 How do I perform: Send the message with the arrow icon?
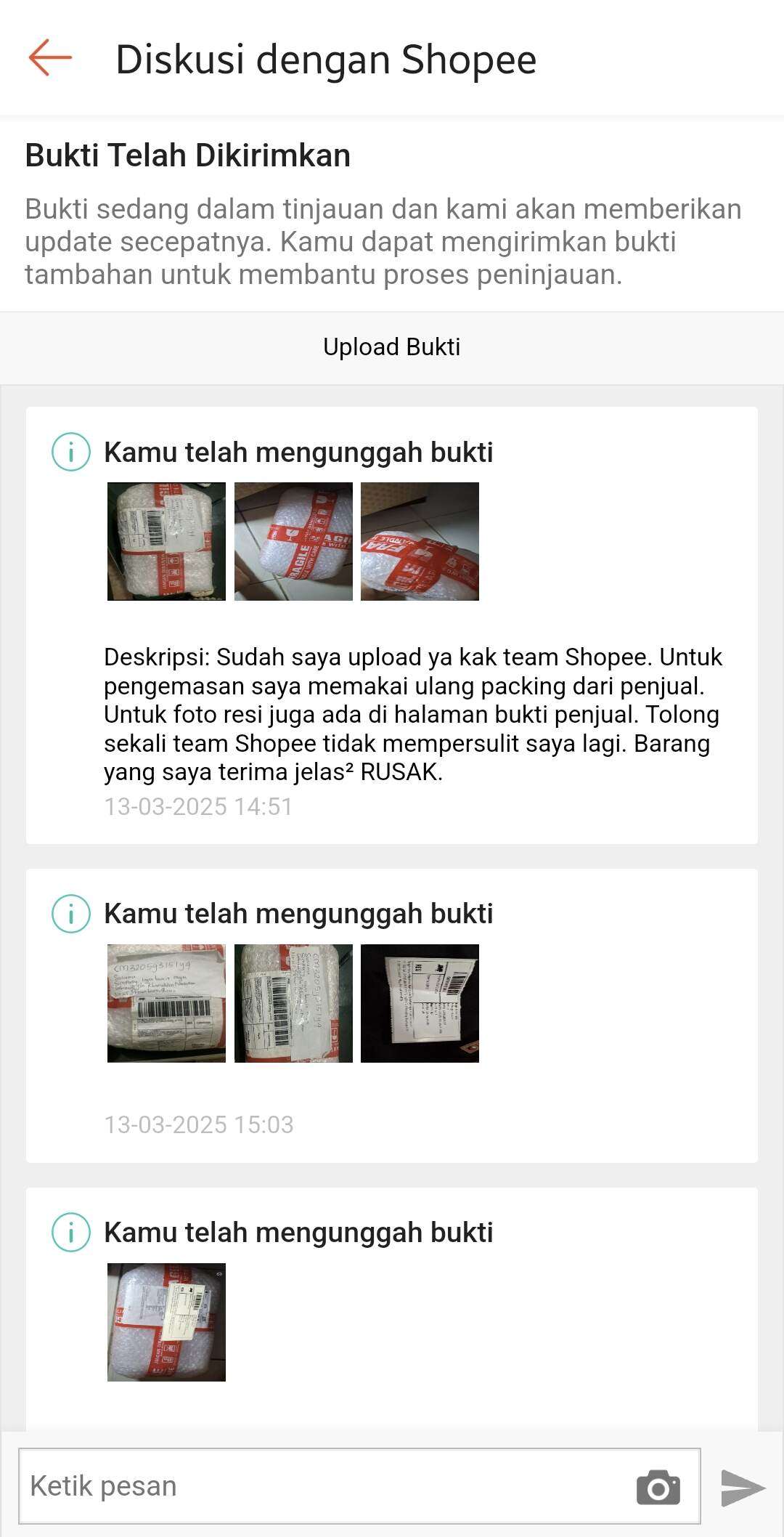tap(743, 1487)
